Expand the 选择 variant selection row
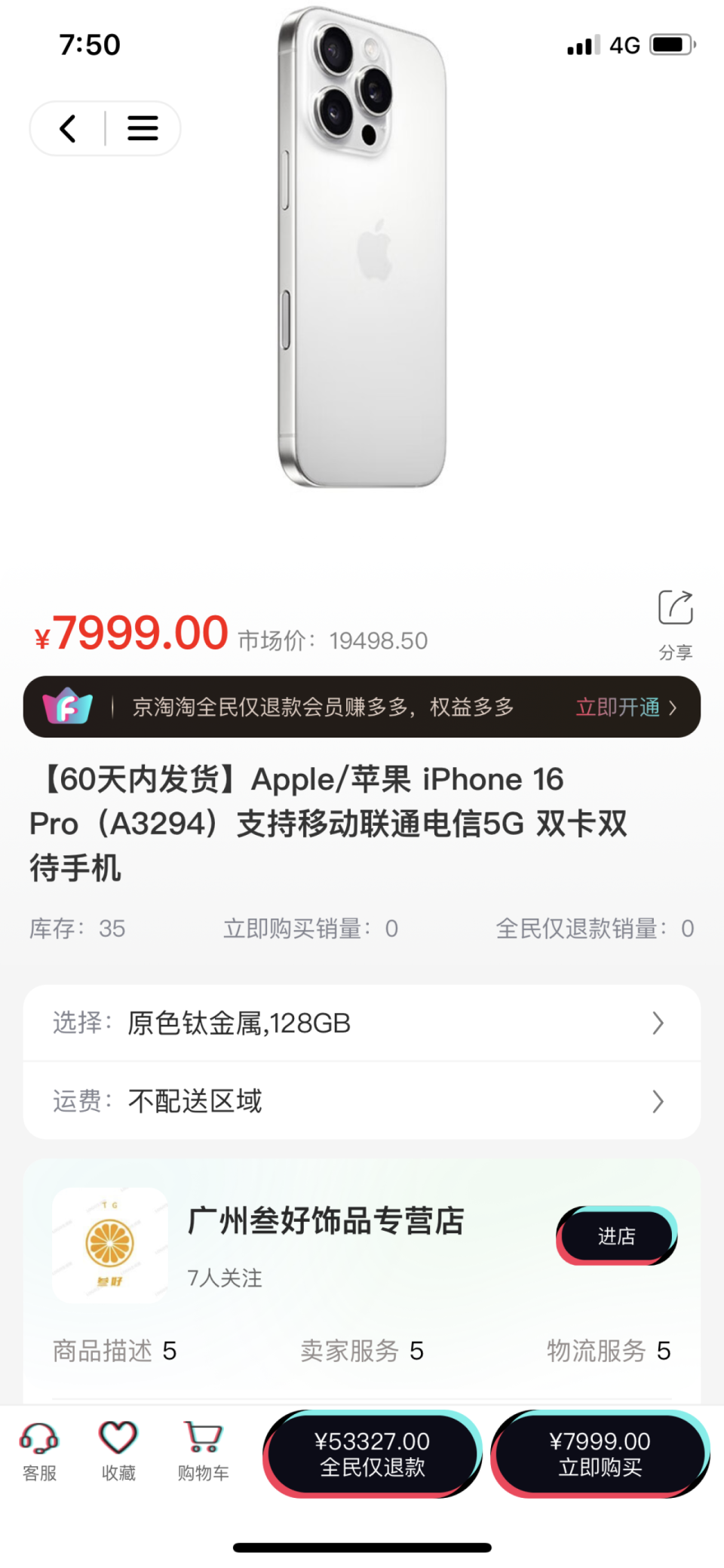The width and height of the screenshot is (724, 1568). click(362, 1023)
